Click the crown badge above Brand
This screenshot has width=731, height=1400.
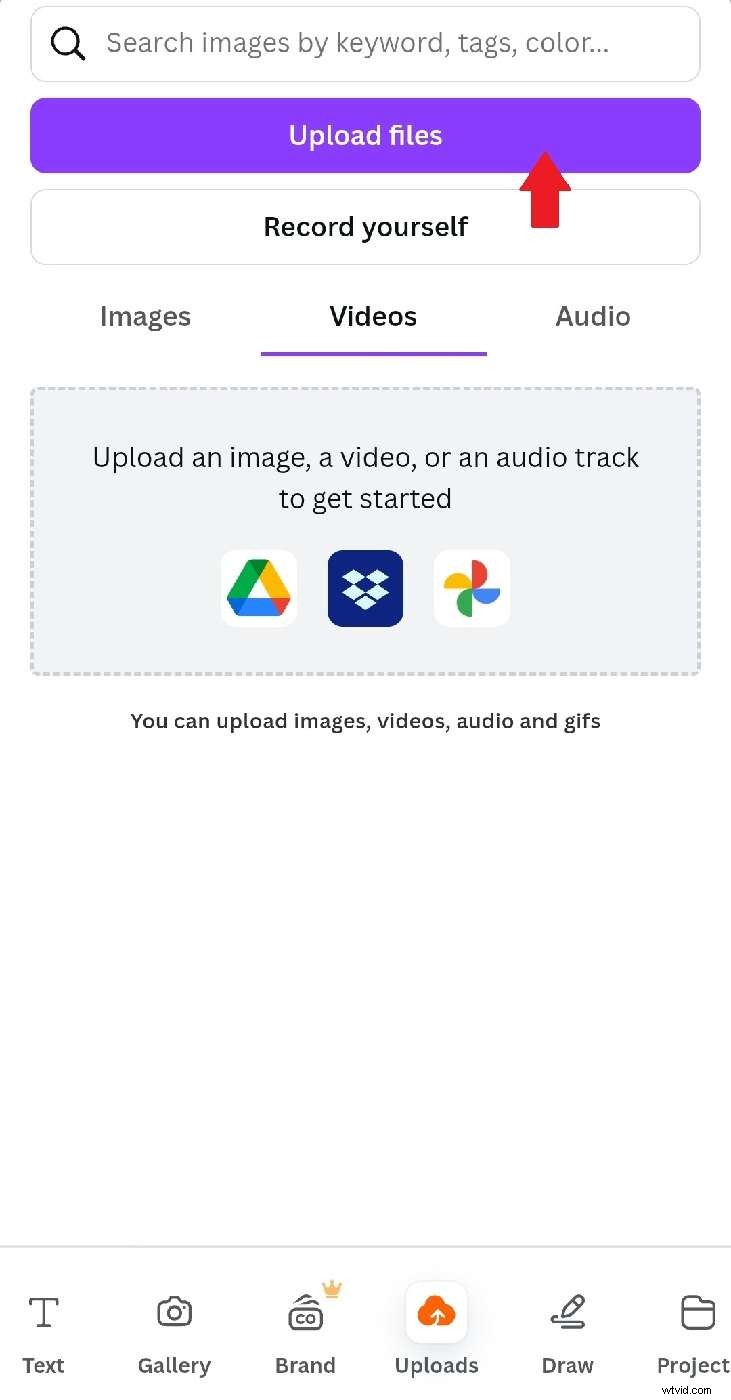(x=331, y=1290)
